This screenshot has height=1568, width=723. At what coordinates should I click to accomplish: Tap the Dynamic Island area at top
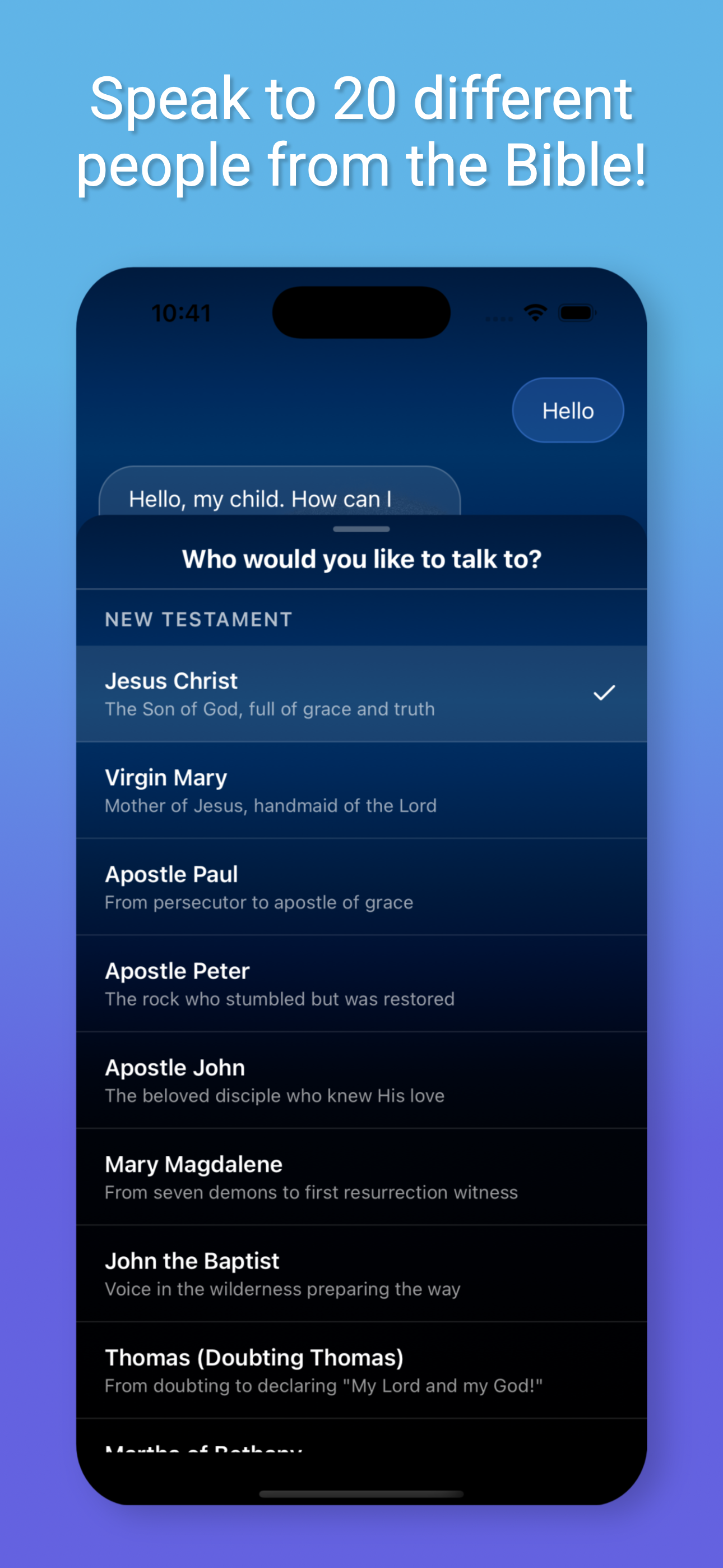pyautogui.click(x=361, y=312)
